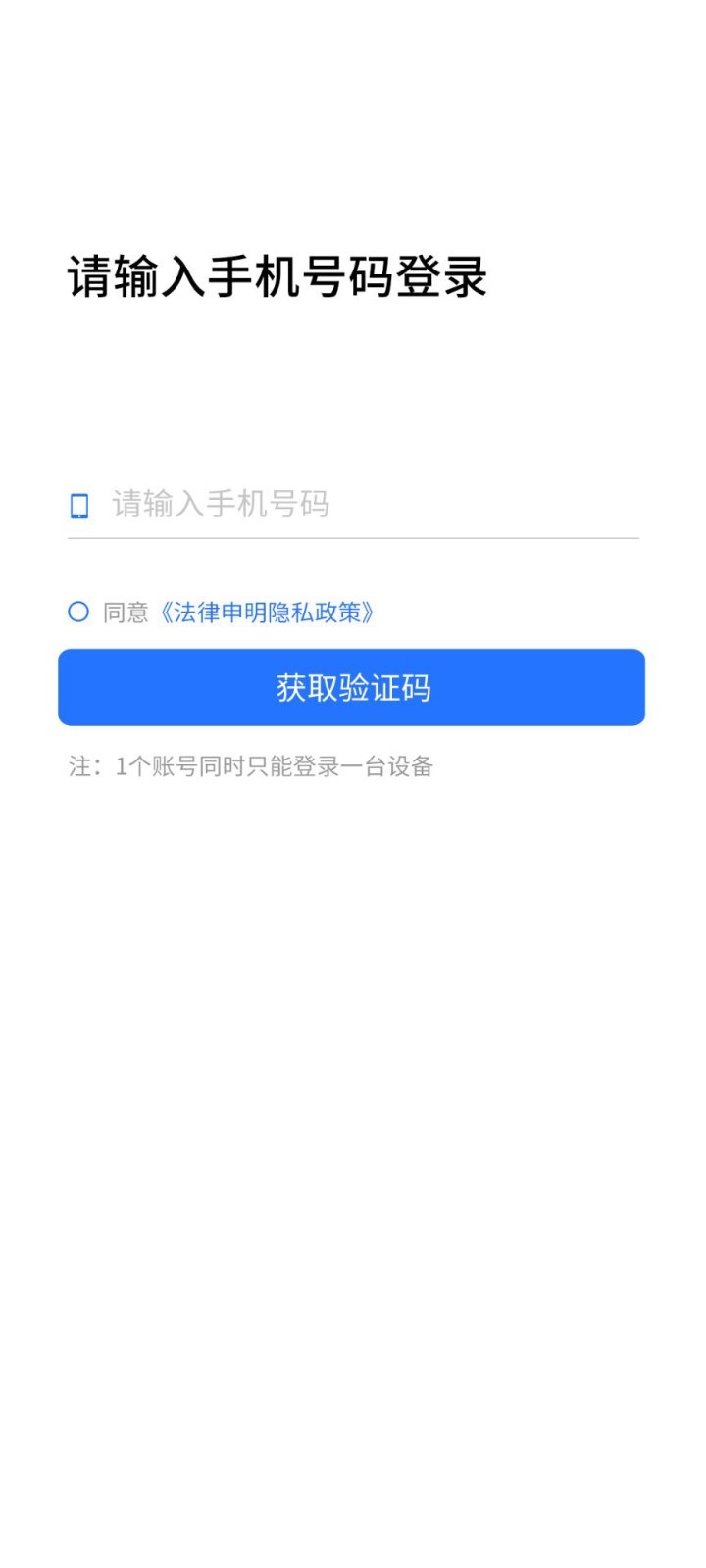Open the 《法律申明隐私政策》 link
Viewport: 706px width, 1568px height.
pos(268,612)
